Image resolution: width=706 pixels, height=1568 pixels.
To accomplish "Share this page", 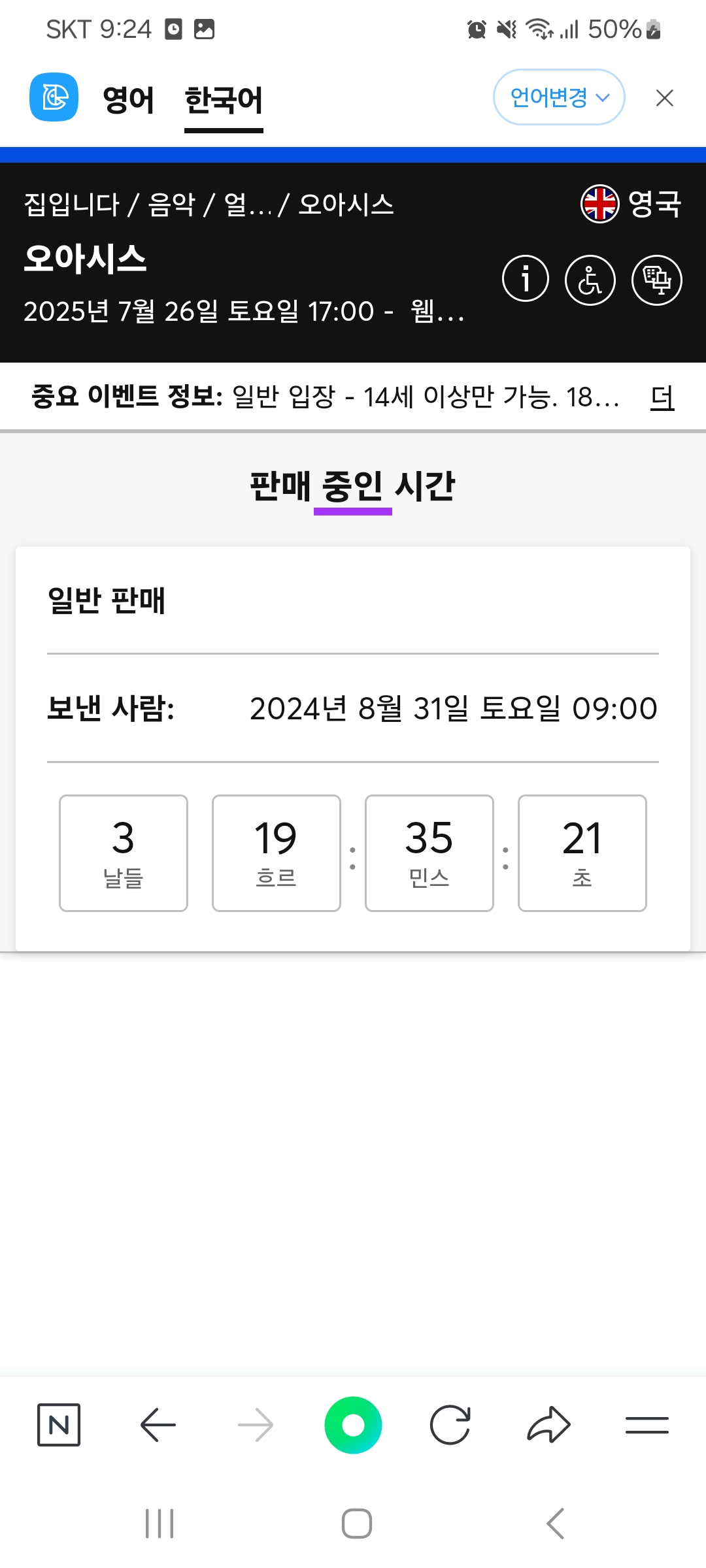I will click(548, 1424).
